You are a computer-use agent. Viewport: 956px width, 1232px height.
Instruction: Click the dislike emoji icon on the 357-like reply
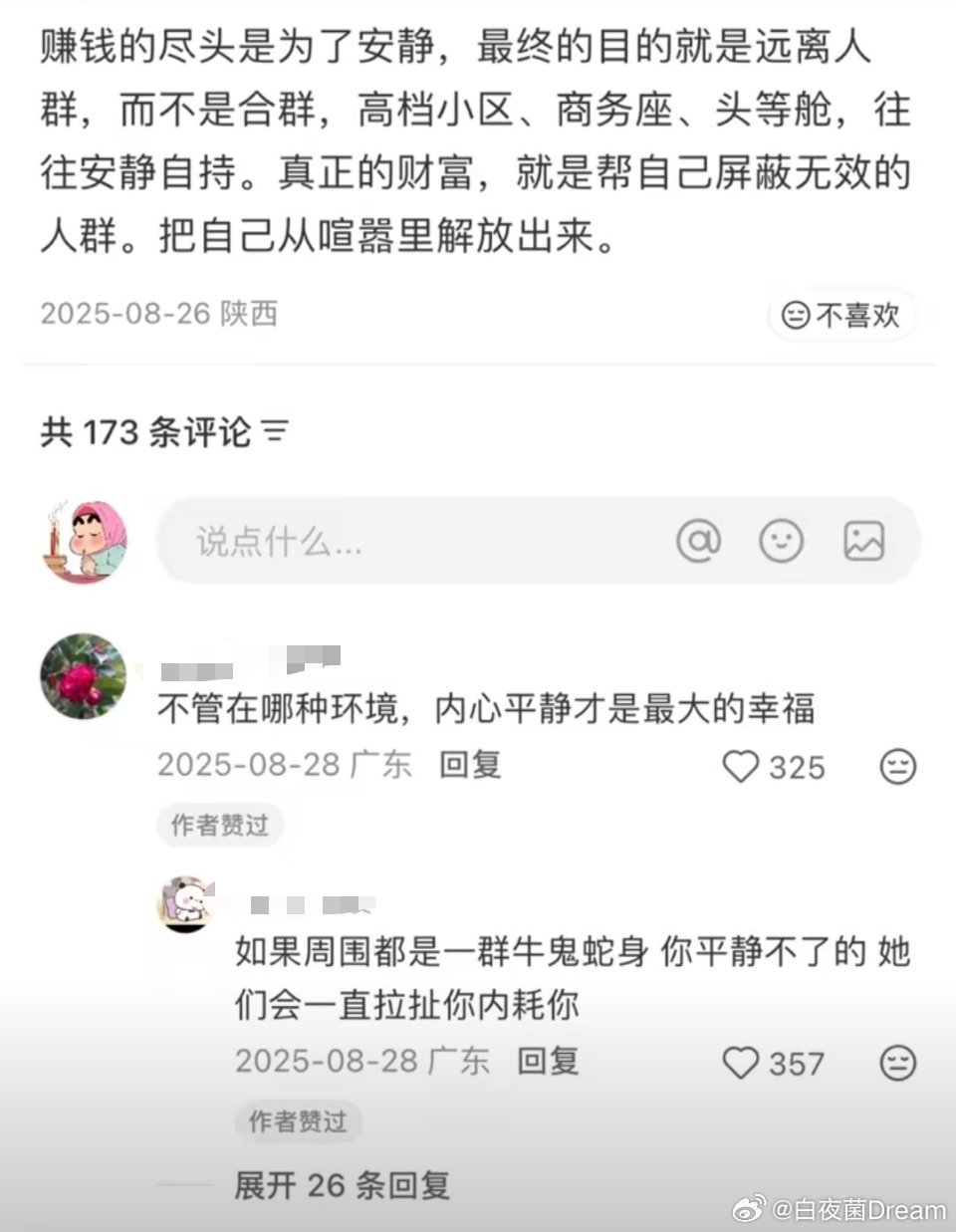click(x=898, y=1063)
